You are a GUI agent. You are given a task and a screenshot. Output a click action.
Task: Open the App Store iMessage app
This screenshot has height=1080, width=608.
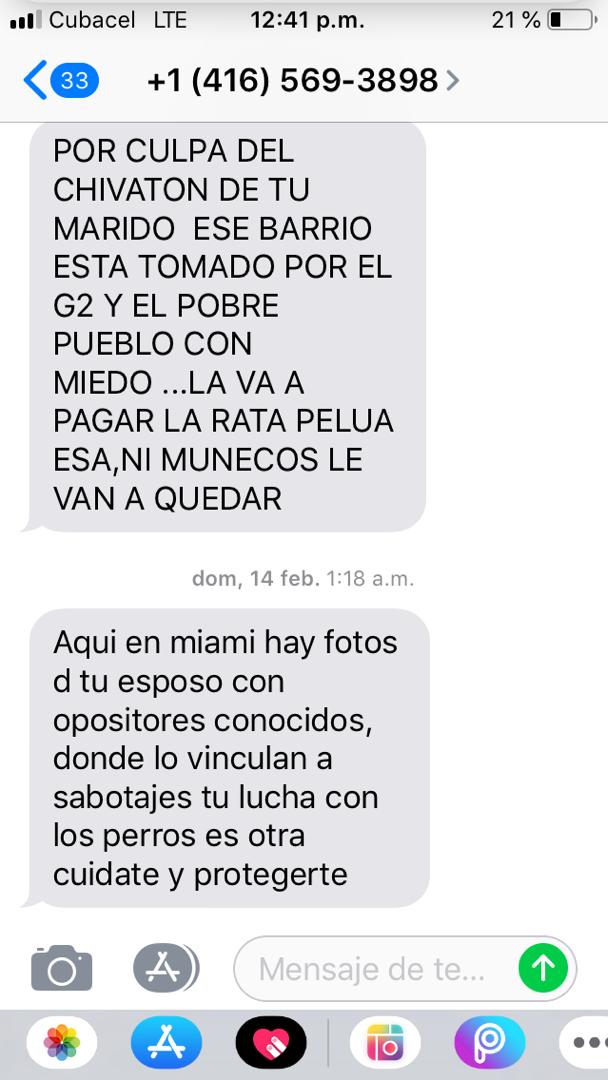tap(165, 1045)
